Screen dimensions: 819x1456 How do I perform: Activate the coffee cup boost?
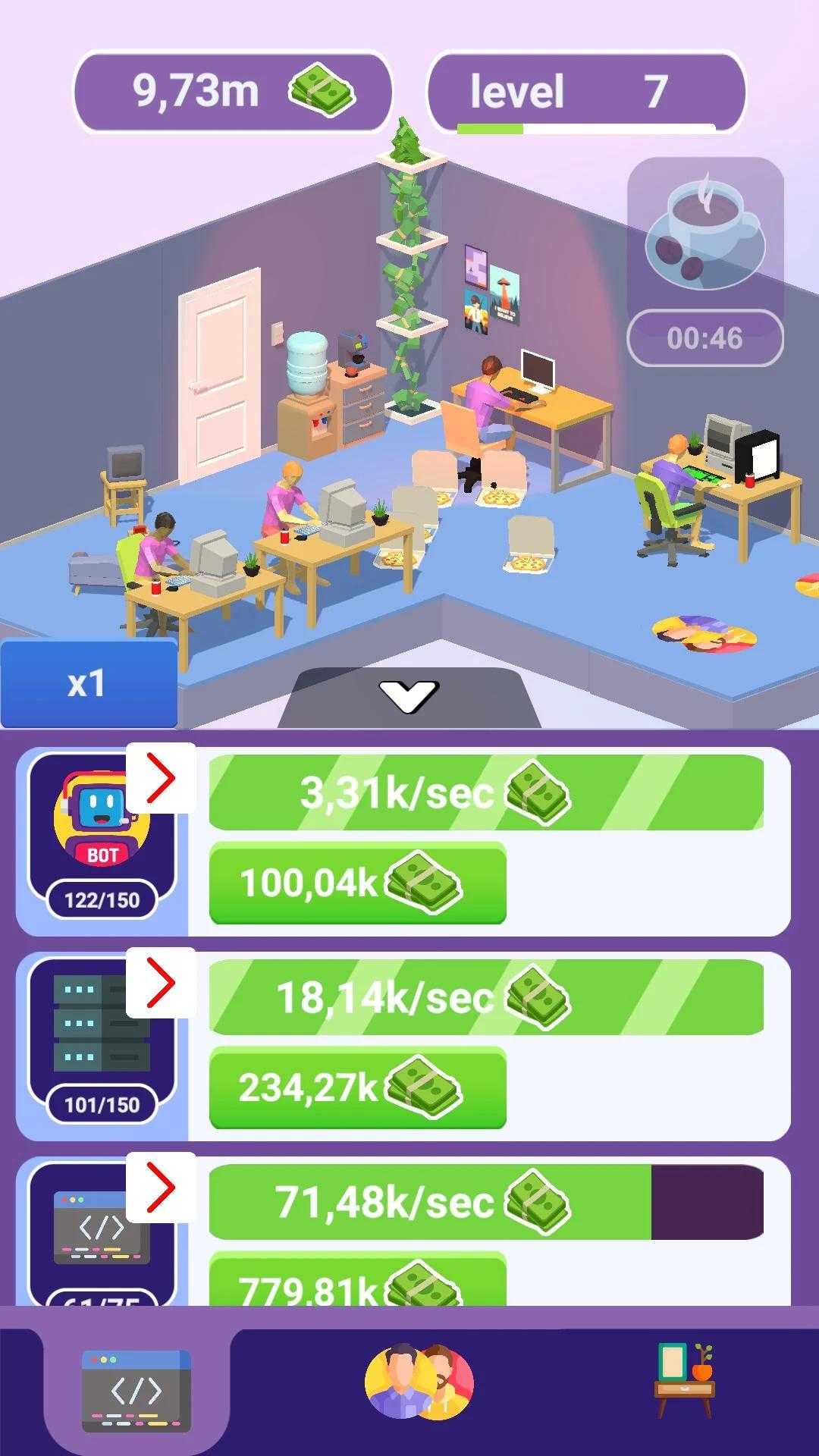tap(704, 235)
